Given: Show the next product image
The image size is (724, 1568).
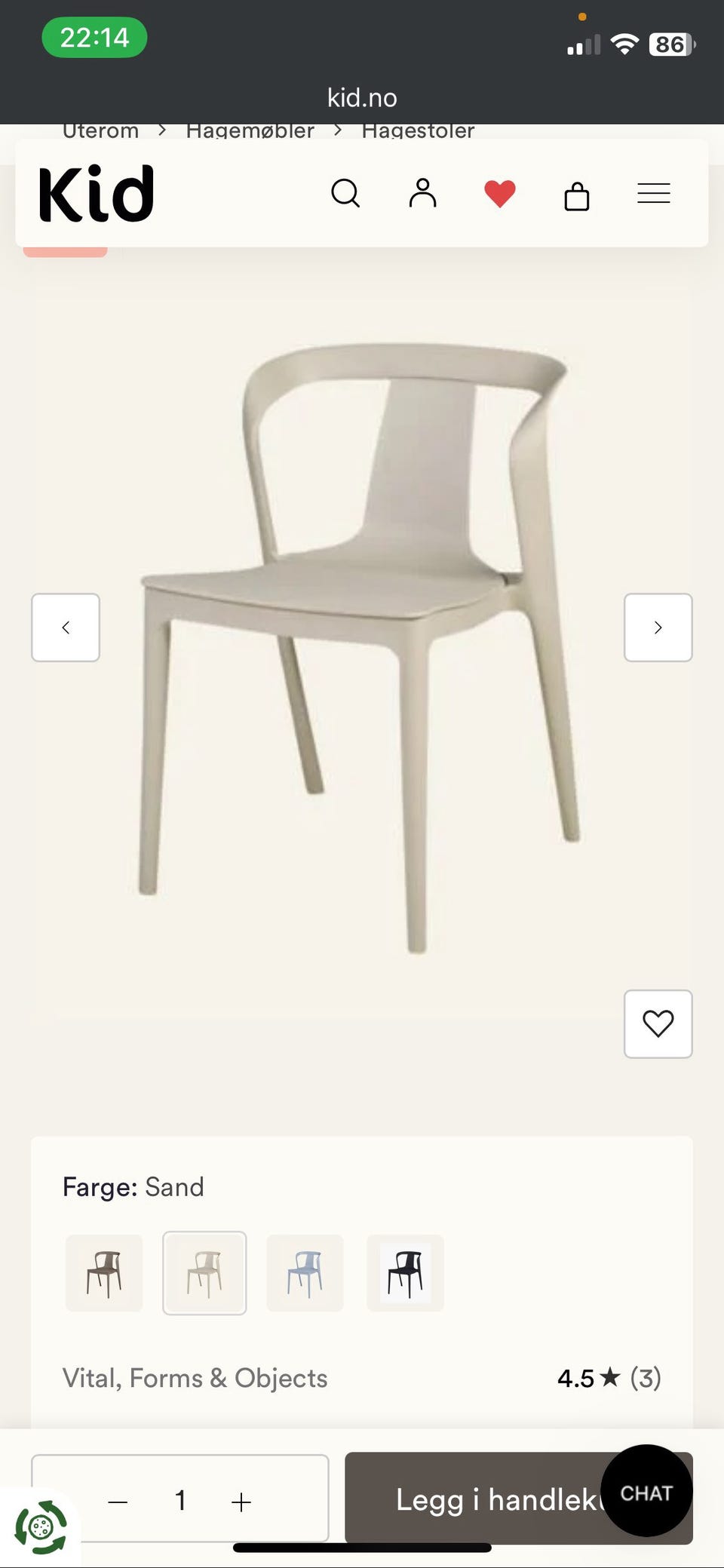Looking at the screenshot, I should 658,628.
